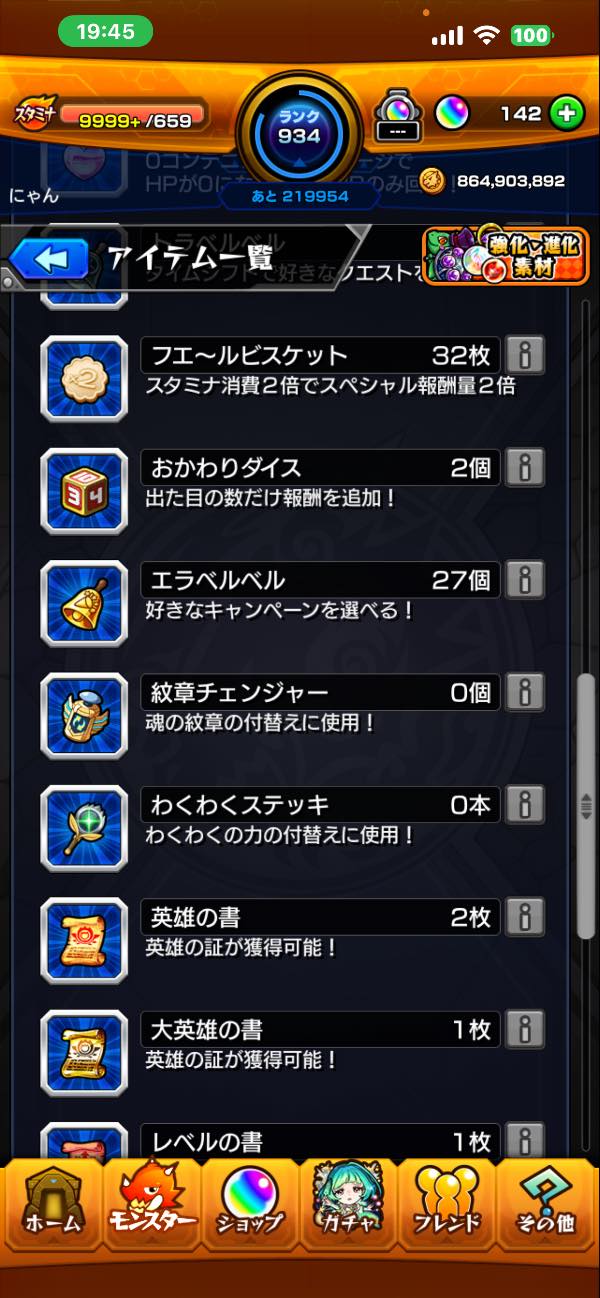The height and width of the screenshot is (1298, 600).
Task: Show info for 大英雄の書
Action: pyautogui.click(x=524, y=1029)
